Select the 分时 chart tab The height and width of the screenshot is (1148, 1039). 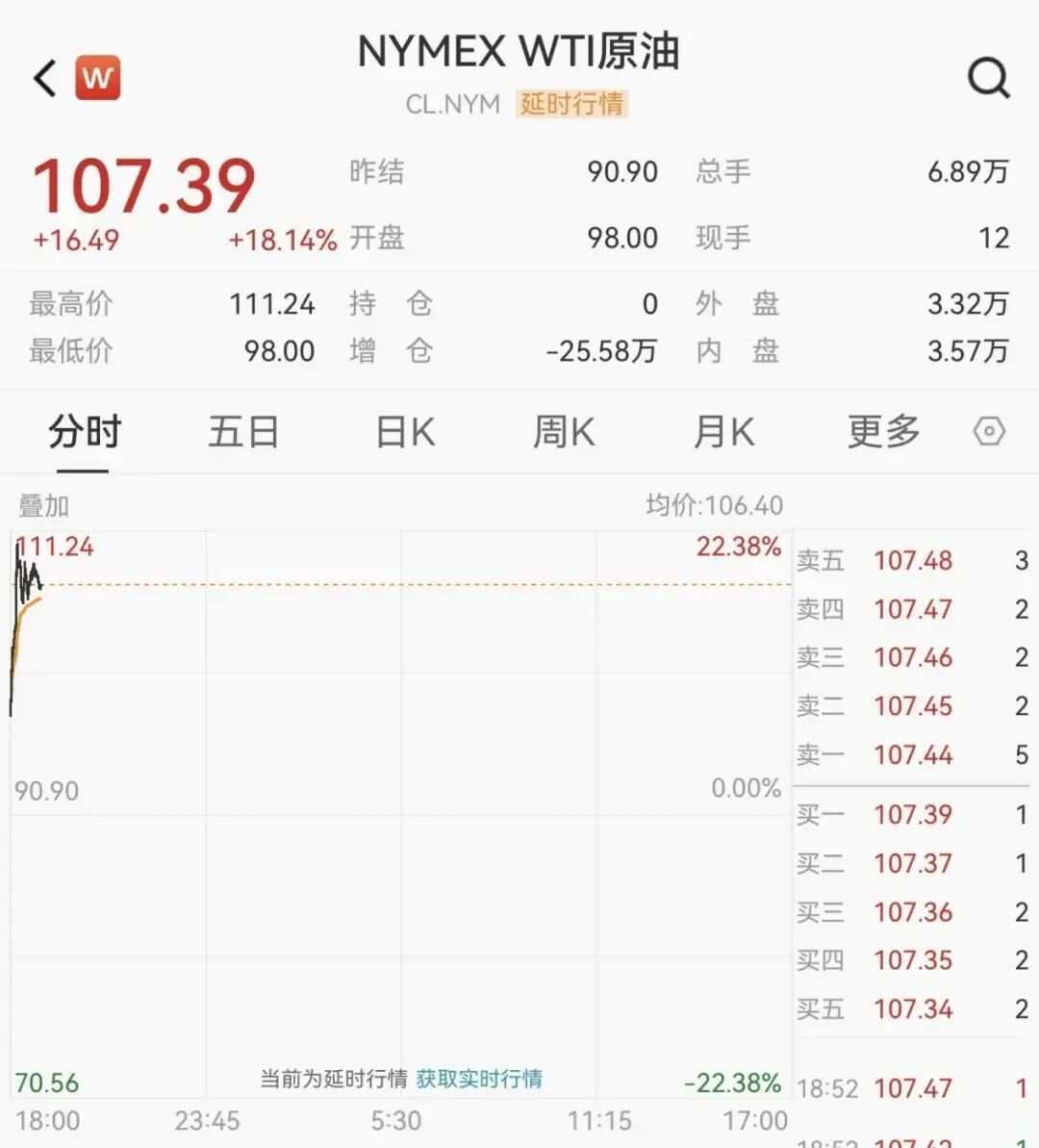pos(82,432)
